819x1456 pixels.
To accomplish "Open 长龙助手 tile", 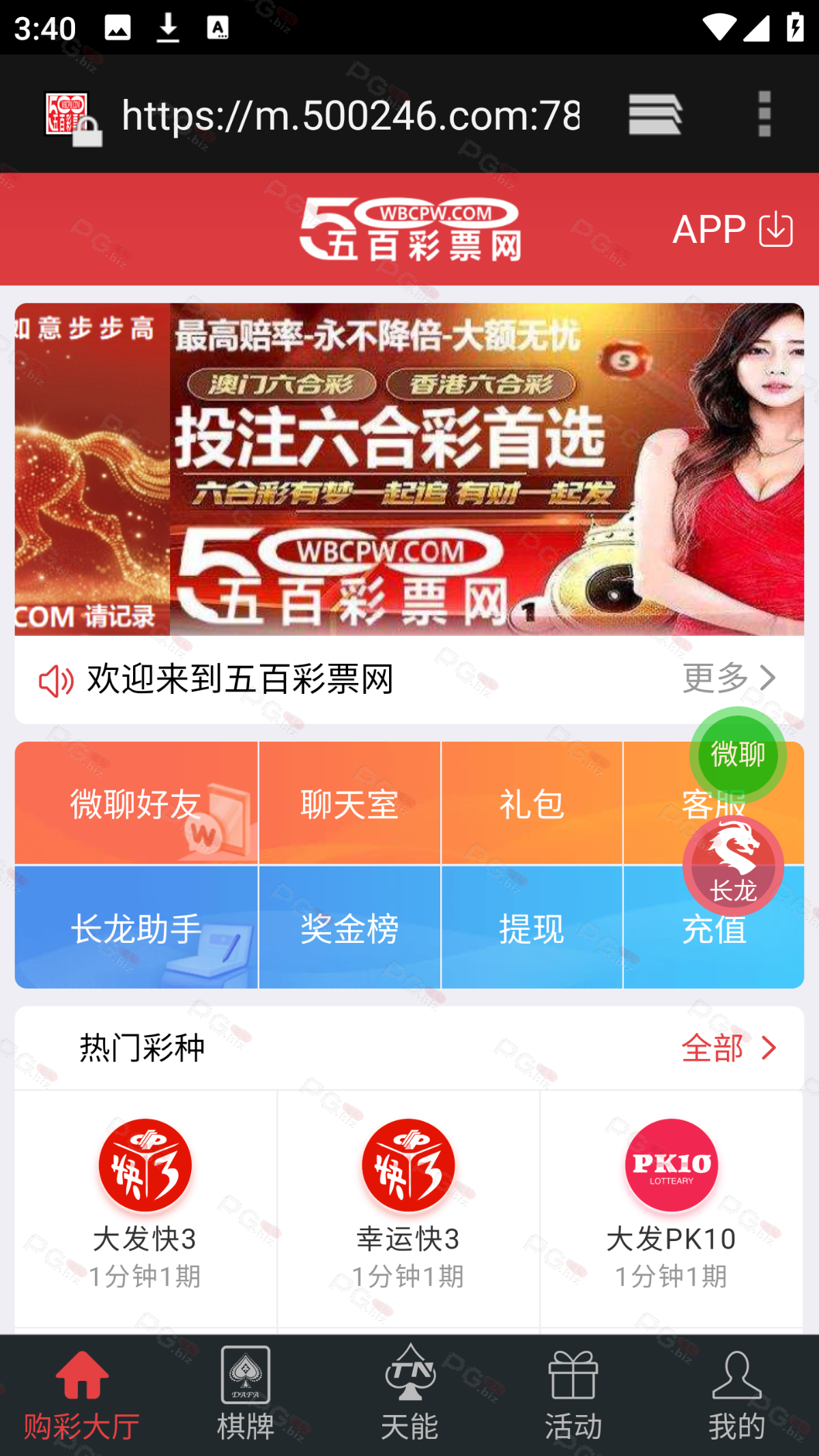I will [x=136, y=928].
